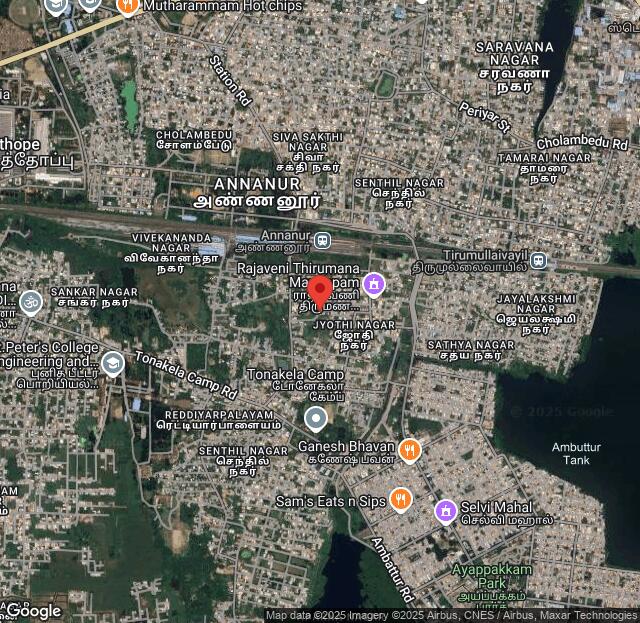Screen dimensions: 640x623
Task: Select the Tirumullaivayil railway station icon
Action: [x=539, y=261]
